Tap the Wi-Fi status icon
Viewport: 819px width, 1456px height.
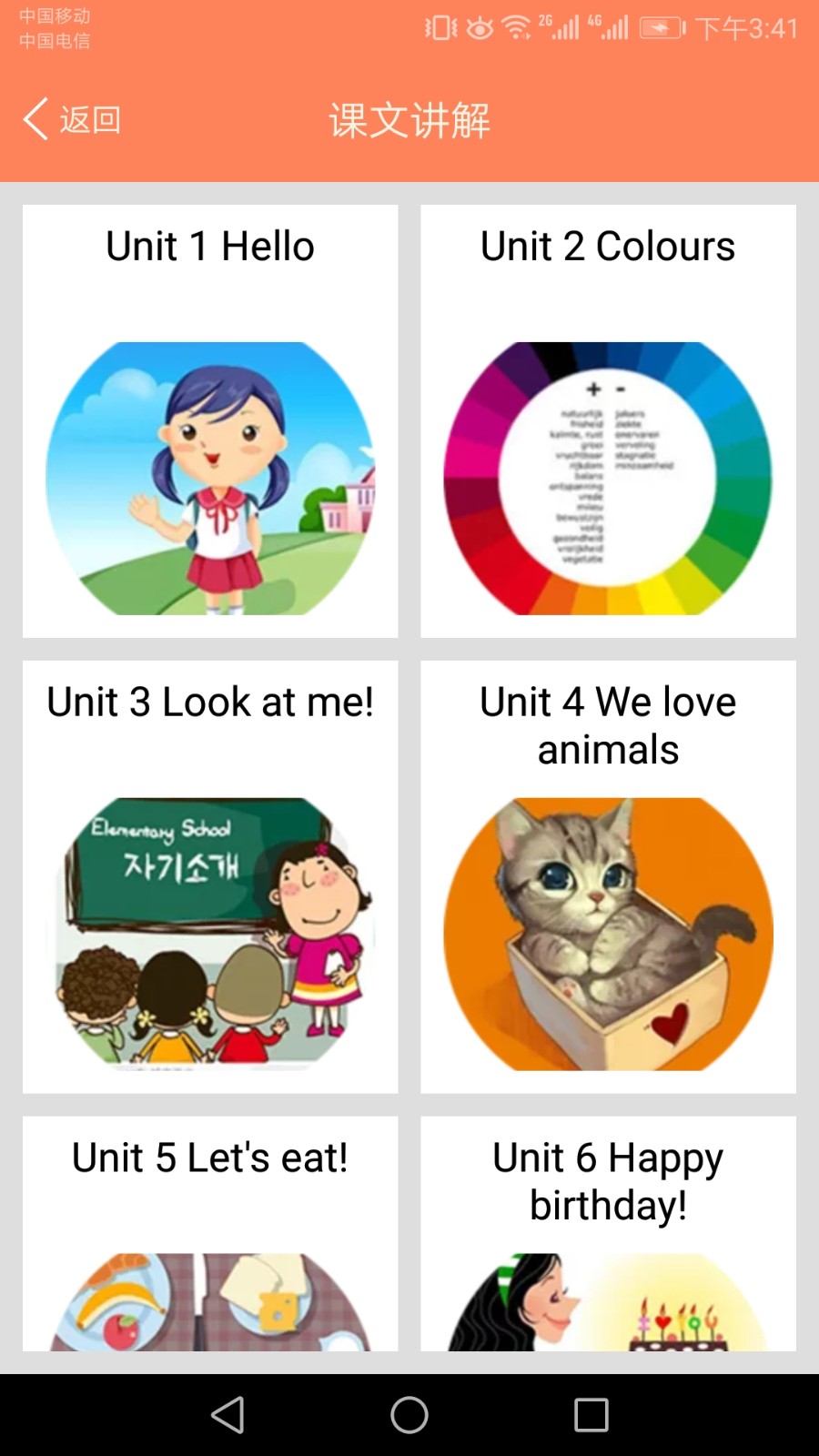tap(515, 27)
